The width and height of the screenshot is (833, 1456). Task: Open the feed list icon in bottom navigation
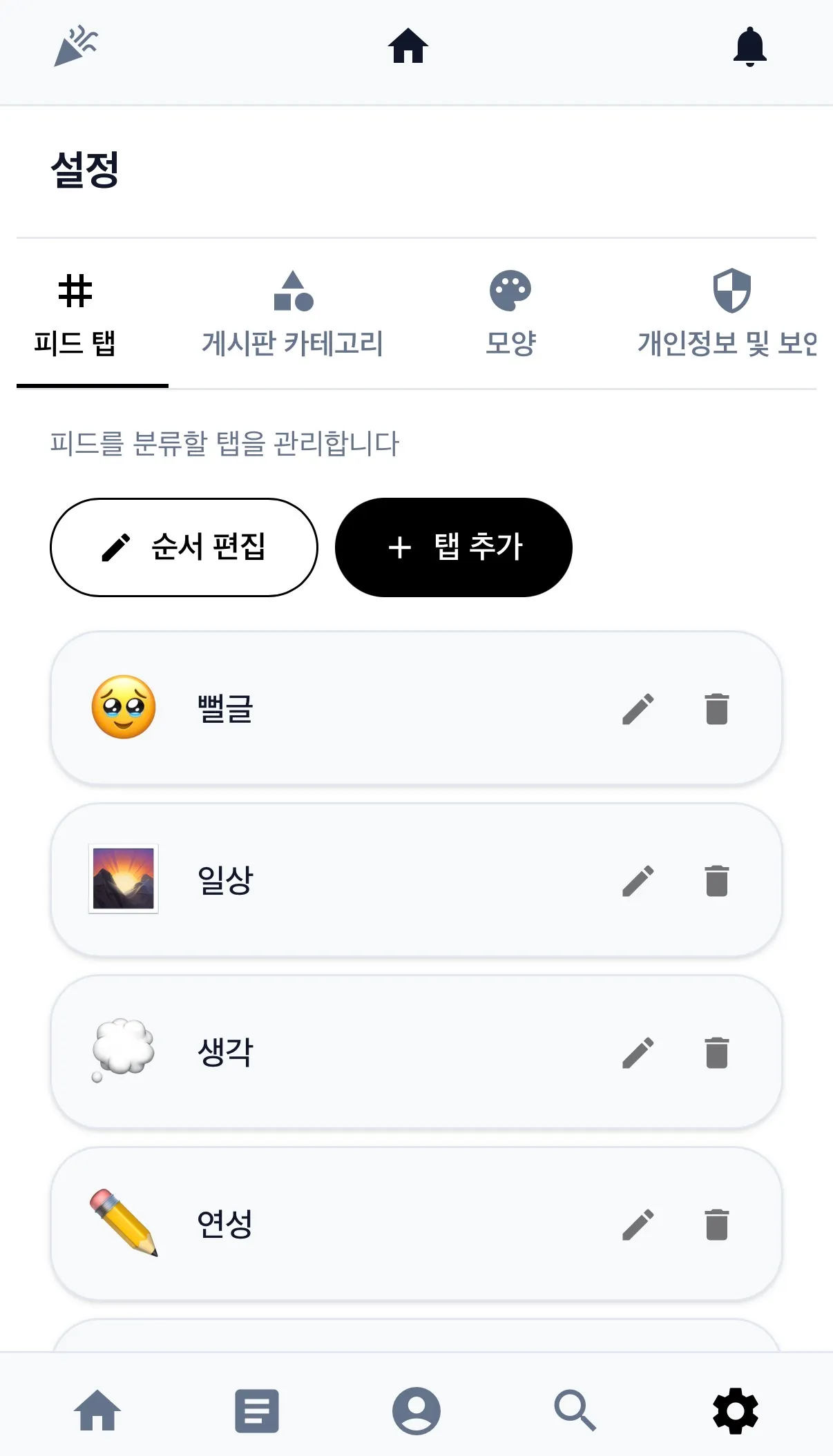click(x=257, y=1410)
